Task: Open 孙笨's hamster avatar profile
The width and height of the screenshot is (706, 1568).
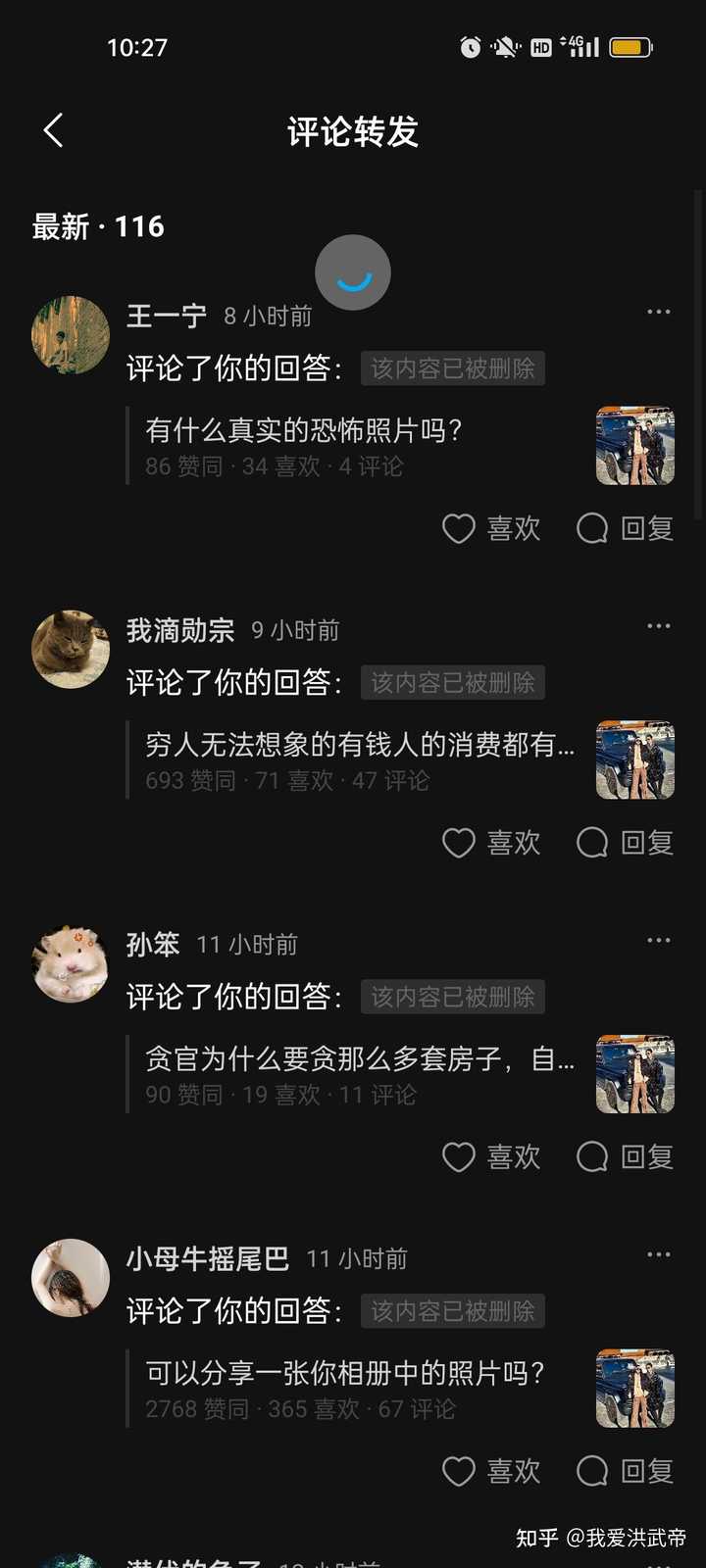Action: click(x=71, y=963)
